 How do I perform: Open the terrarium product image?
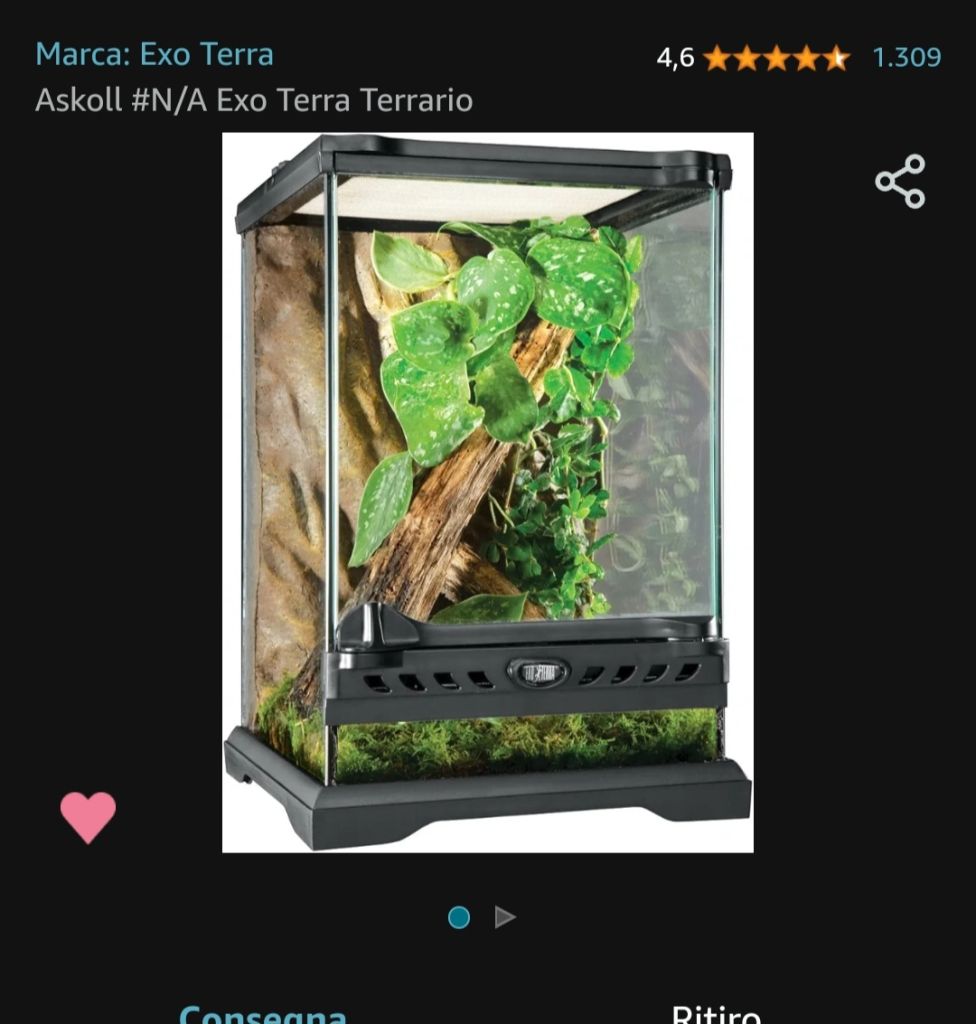click(487, 492)
